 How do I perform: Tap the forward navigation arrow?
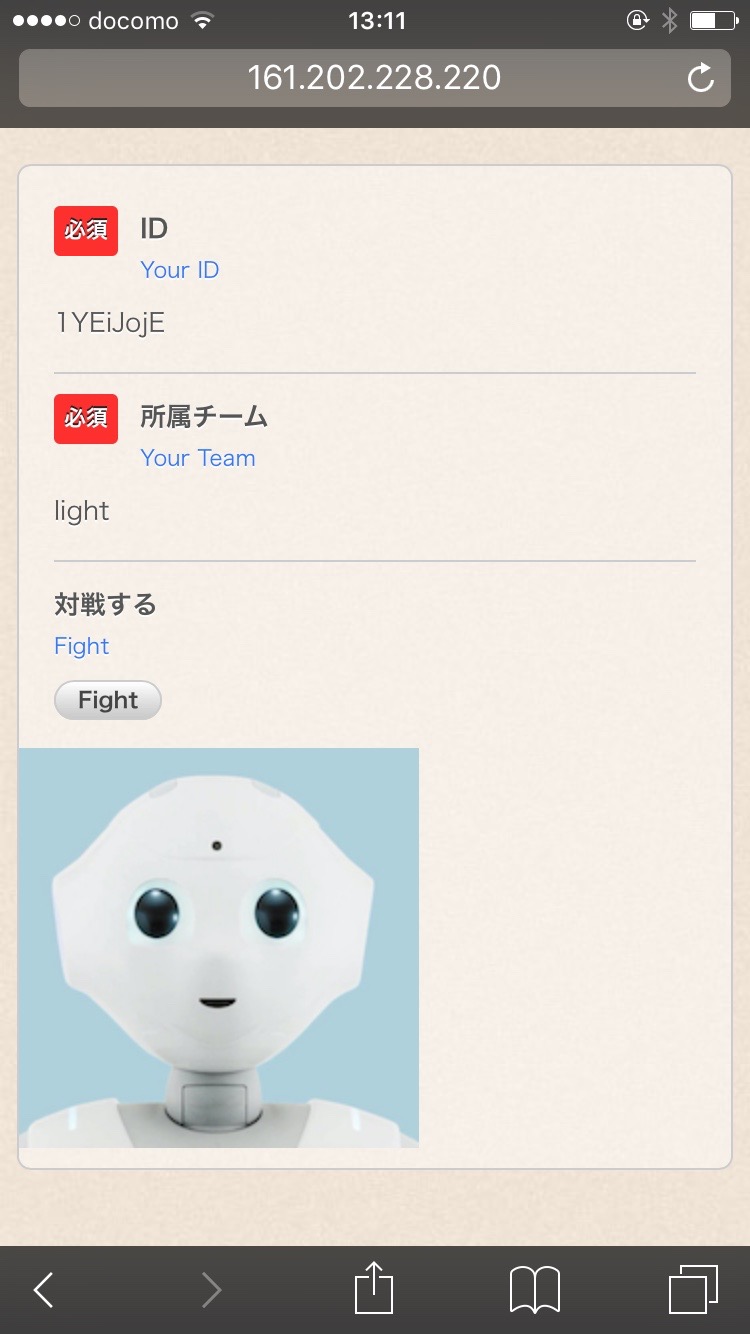(x=211, y=1289)
